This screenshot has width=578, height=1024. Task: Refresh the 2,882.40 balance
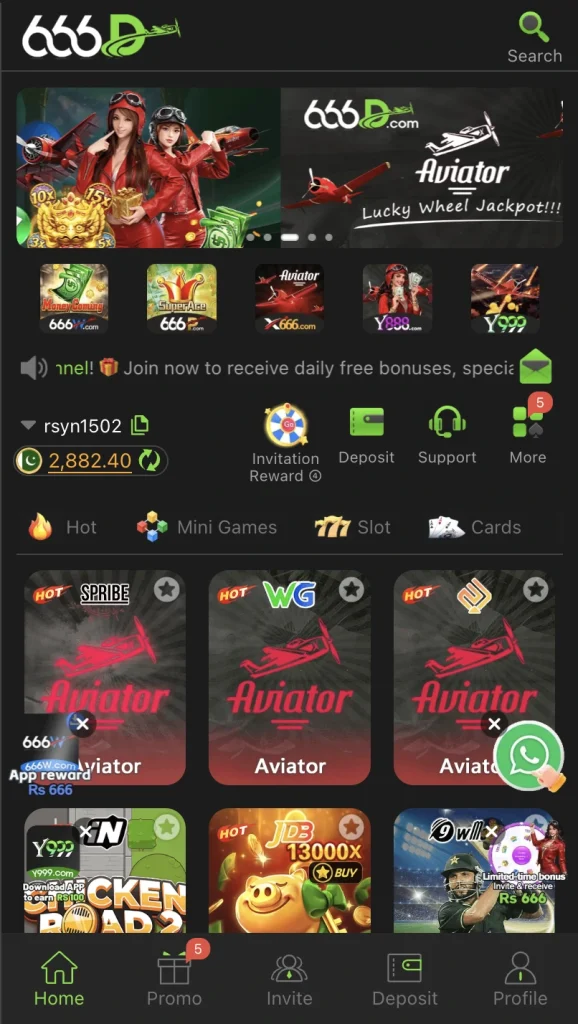(x=150, y=461)
